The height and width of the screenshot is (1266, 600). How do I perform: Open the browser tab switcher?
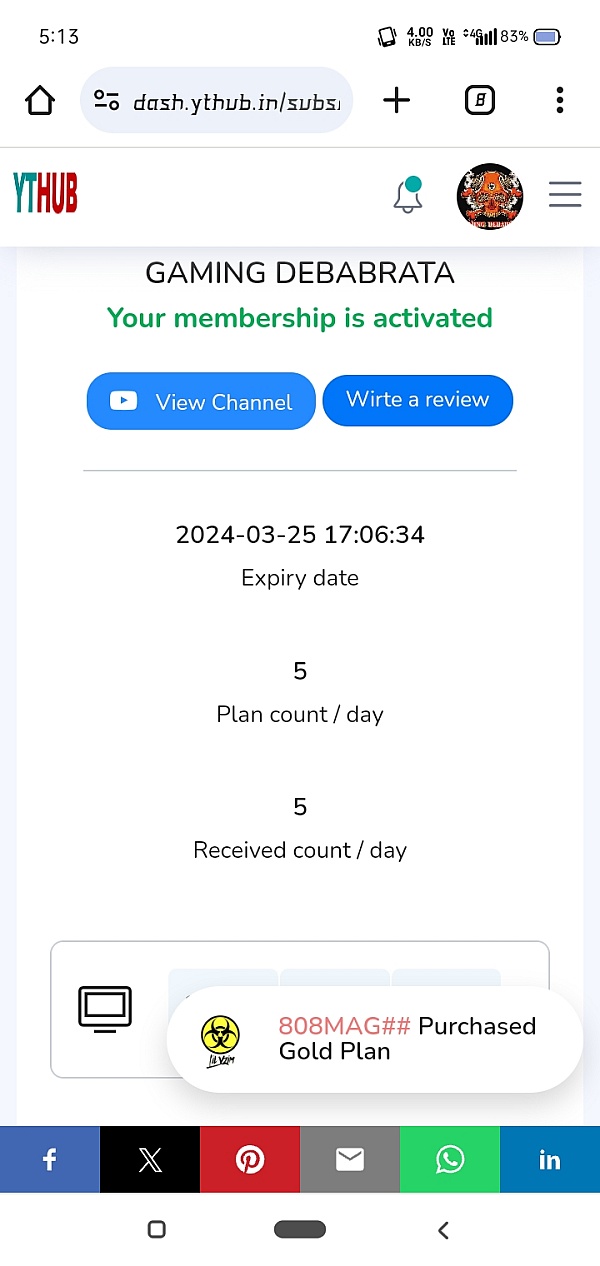(x=480, y=100)
